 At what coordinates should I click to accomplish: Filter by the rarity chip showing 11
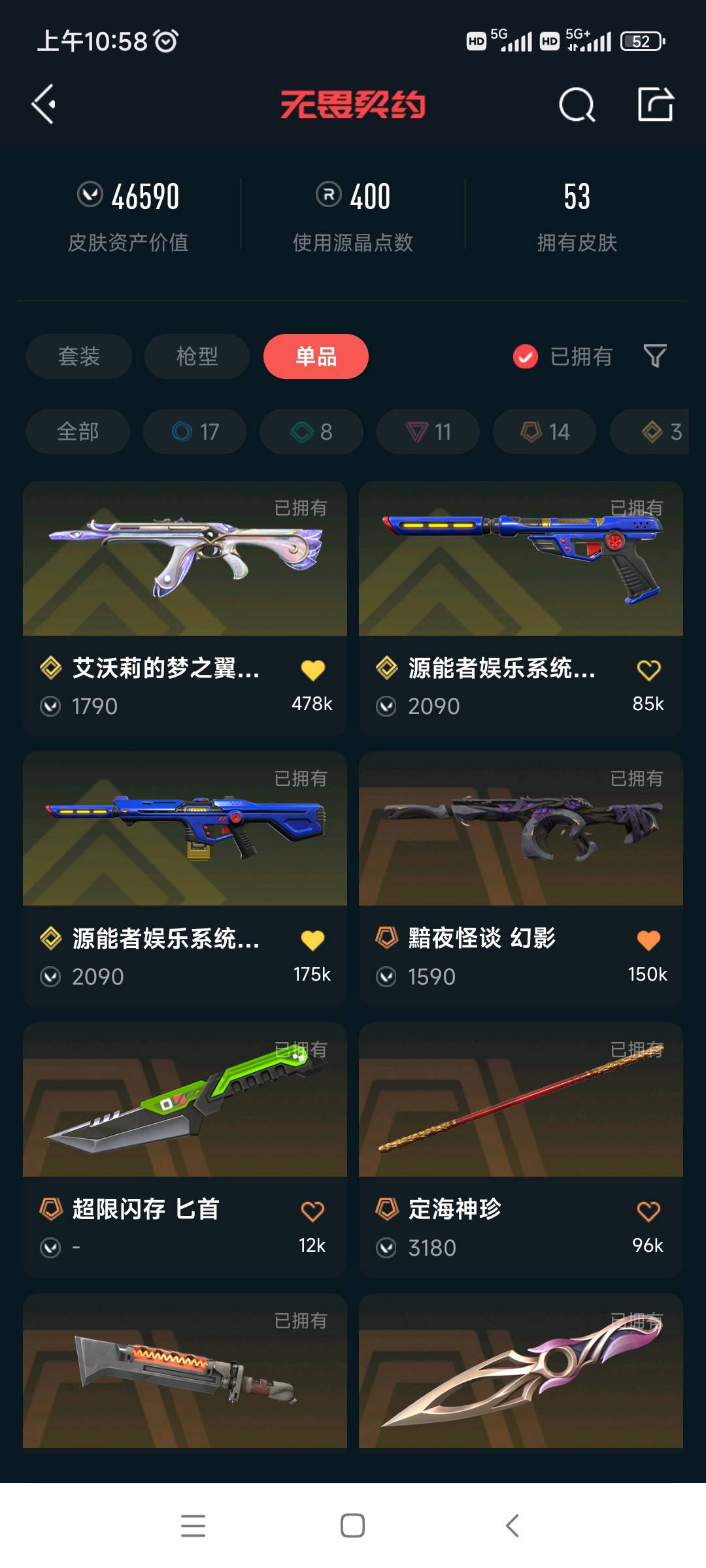point(428,431)
